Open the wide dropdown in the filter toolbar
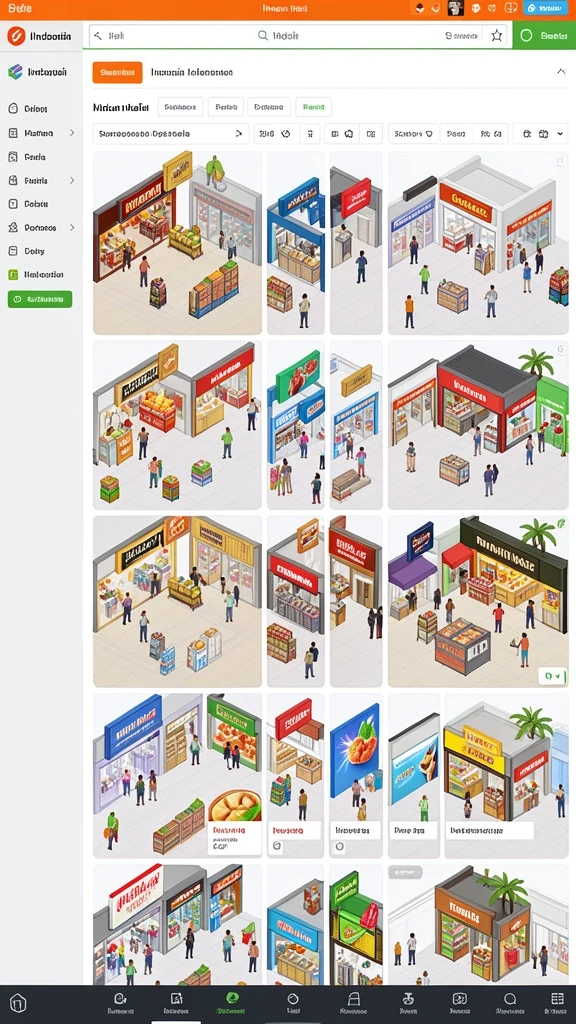The width and height of the screenshot is (576, 1024). click(170, 134)
